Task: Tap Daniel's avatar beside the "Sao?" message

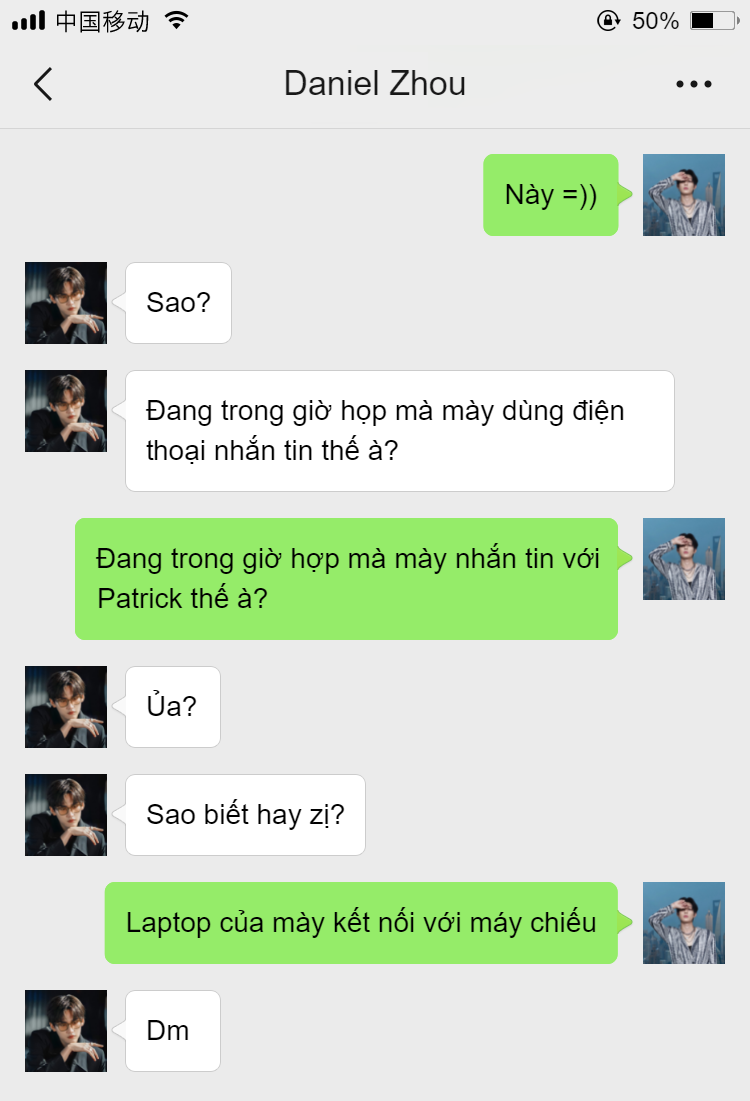Action: [x=66, y=303]
